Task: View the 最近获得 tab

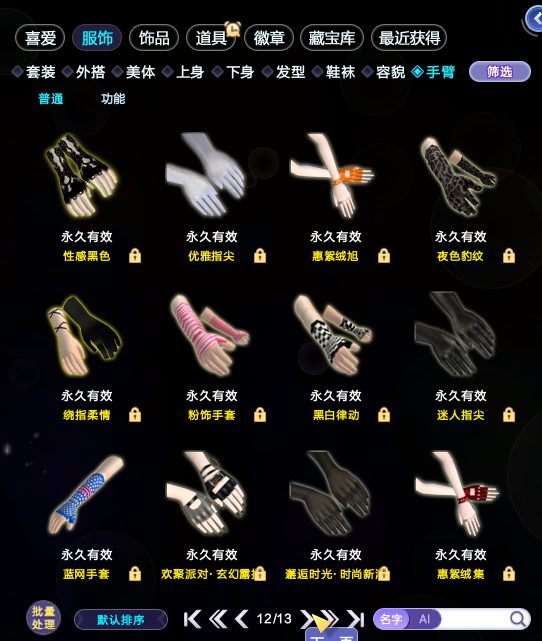Action: tap(409, 38)
